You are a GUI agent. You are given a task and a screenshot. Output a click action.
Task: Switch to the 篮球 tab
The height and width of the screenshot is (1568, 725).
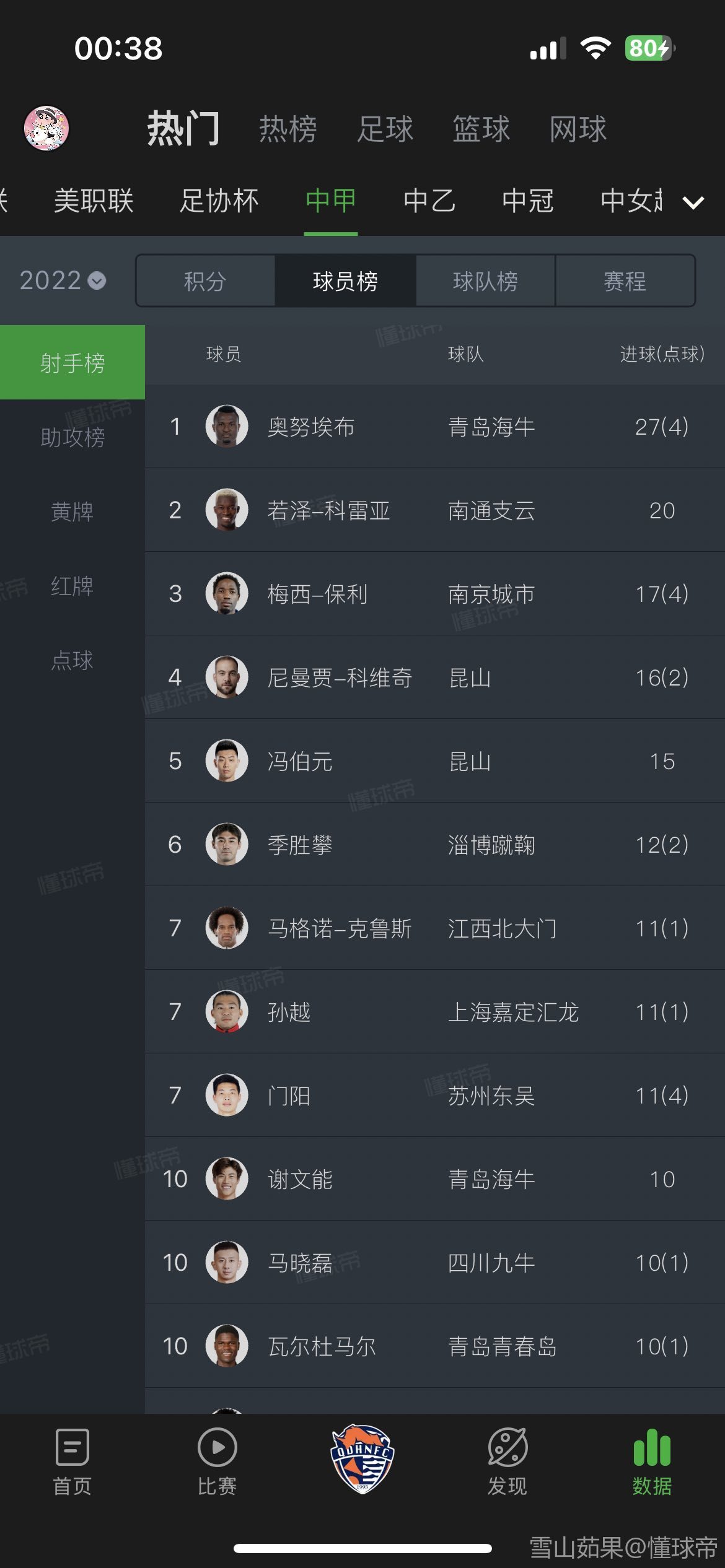pyautogui.click(x=481, y=129)
